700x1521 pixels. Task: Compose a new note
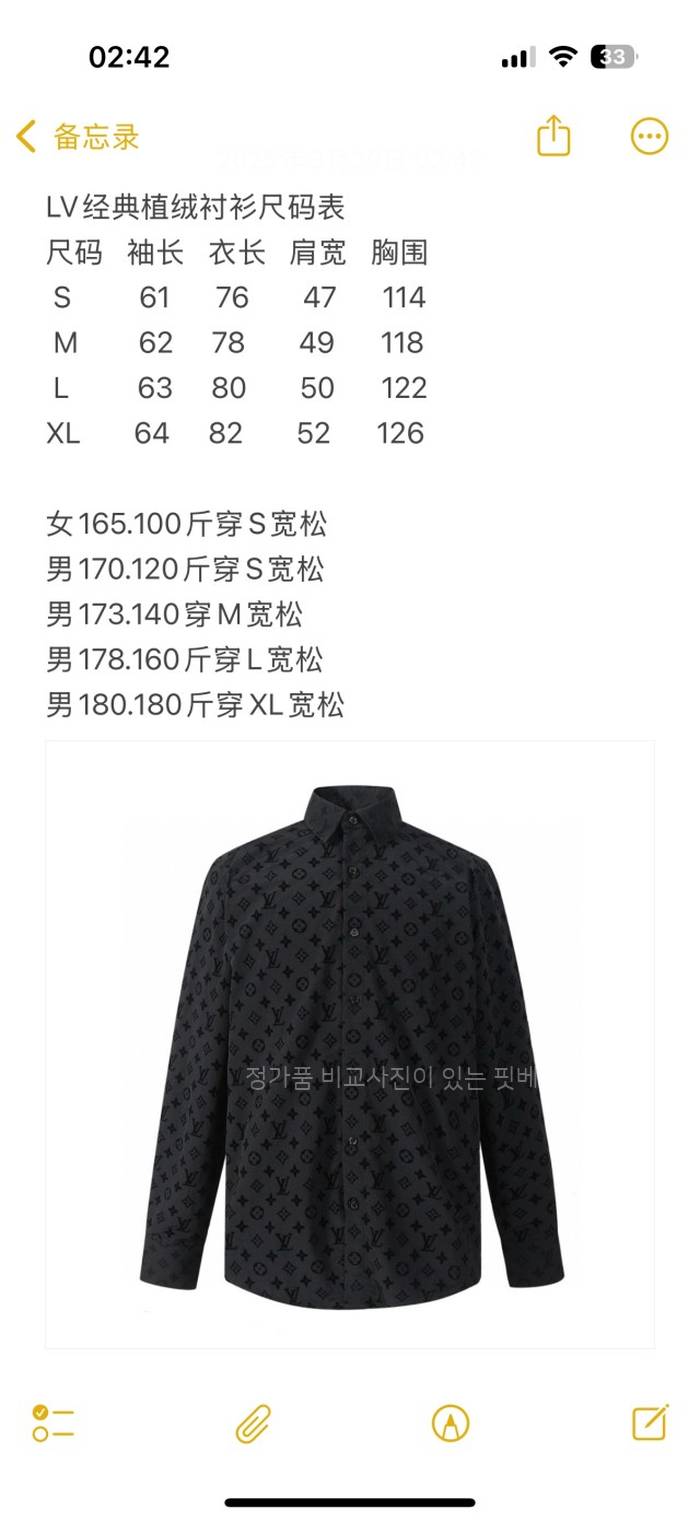click(650, 1422)
